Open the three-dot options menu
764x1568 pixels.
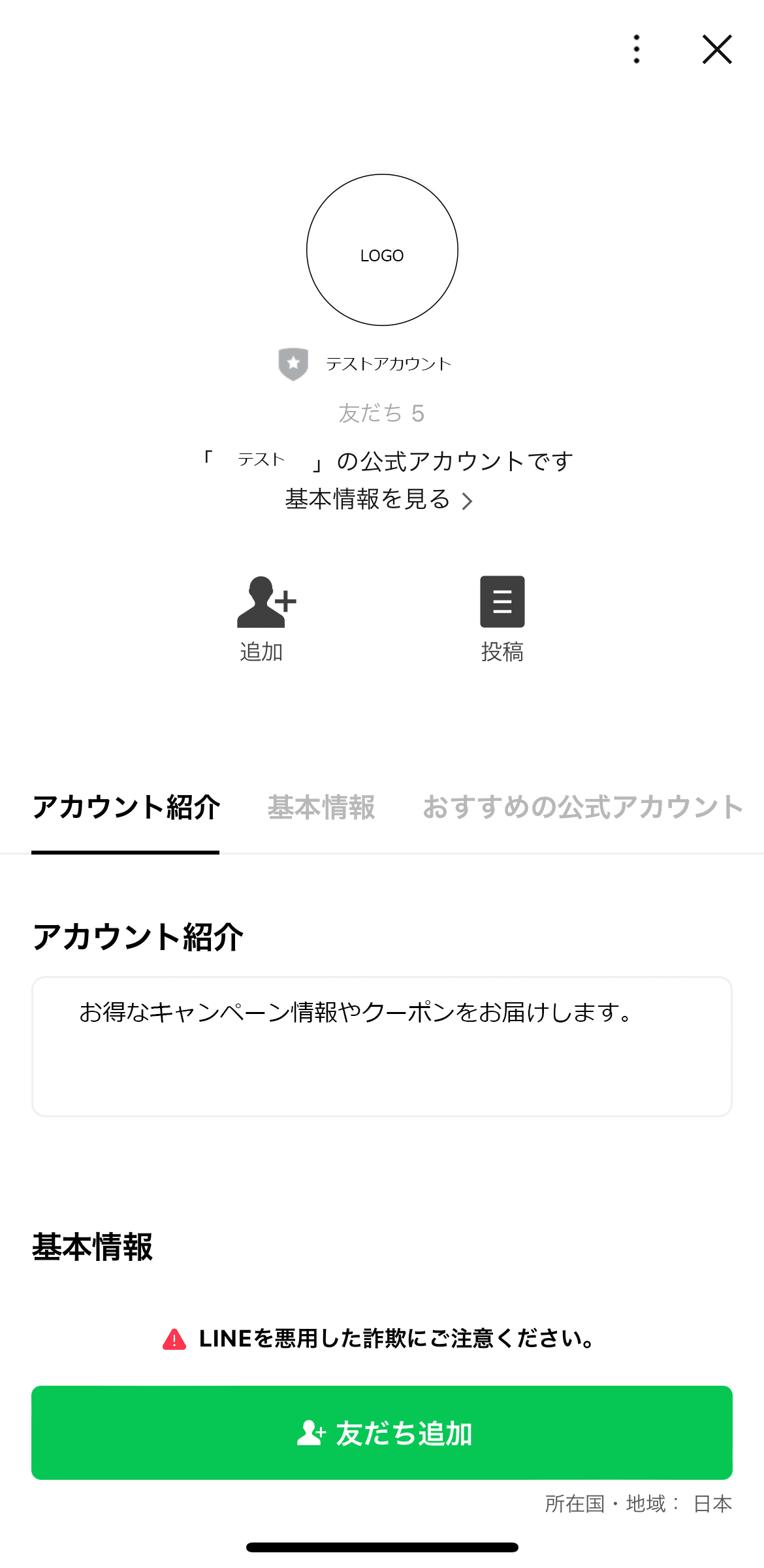636,49
